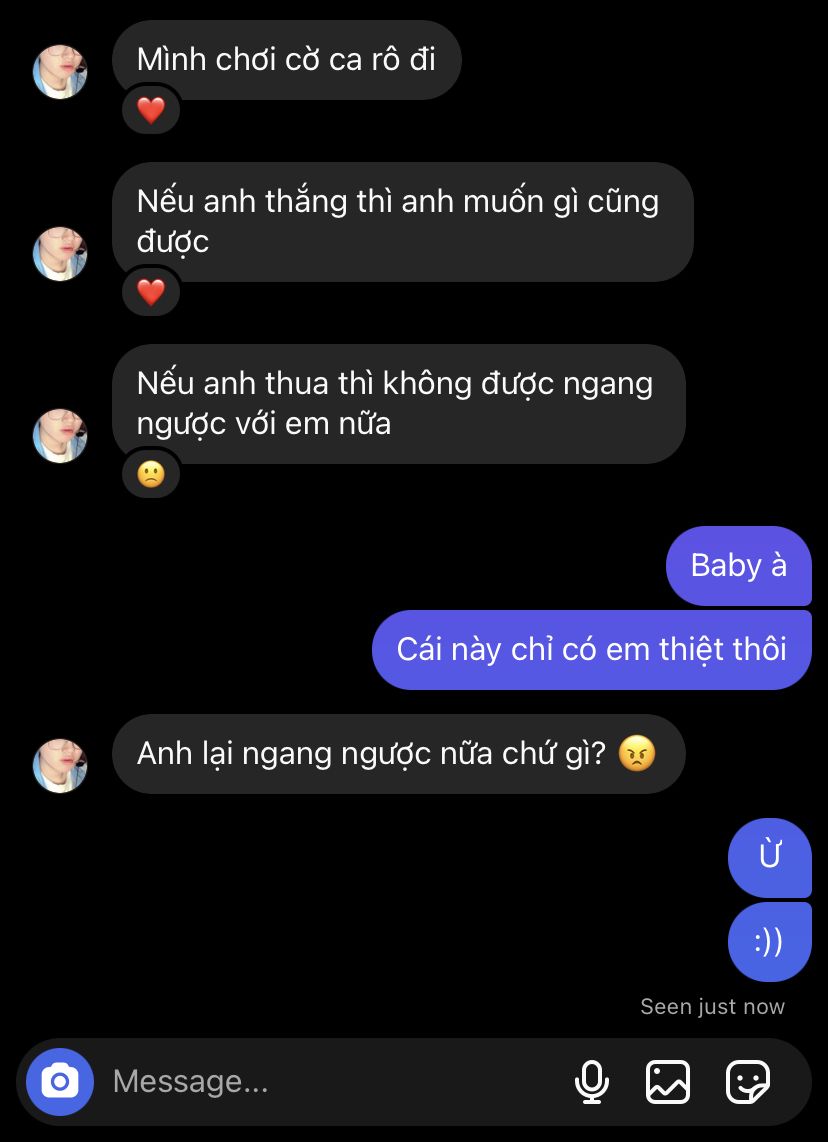Tap the Message text field
This screenshot has height=1142, width=828.
click(330, 1081)
